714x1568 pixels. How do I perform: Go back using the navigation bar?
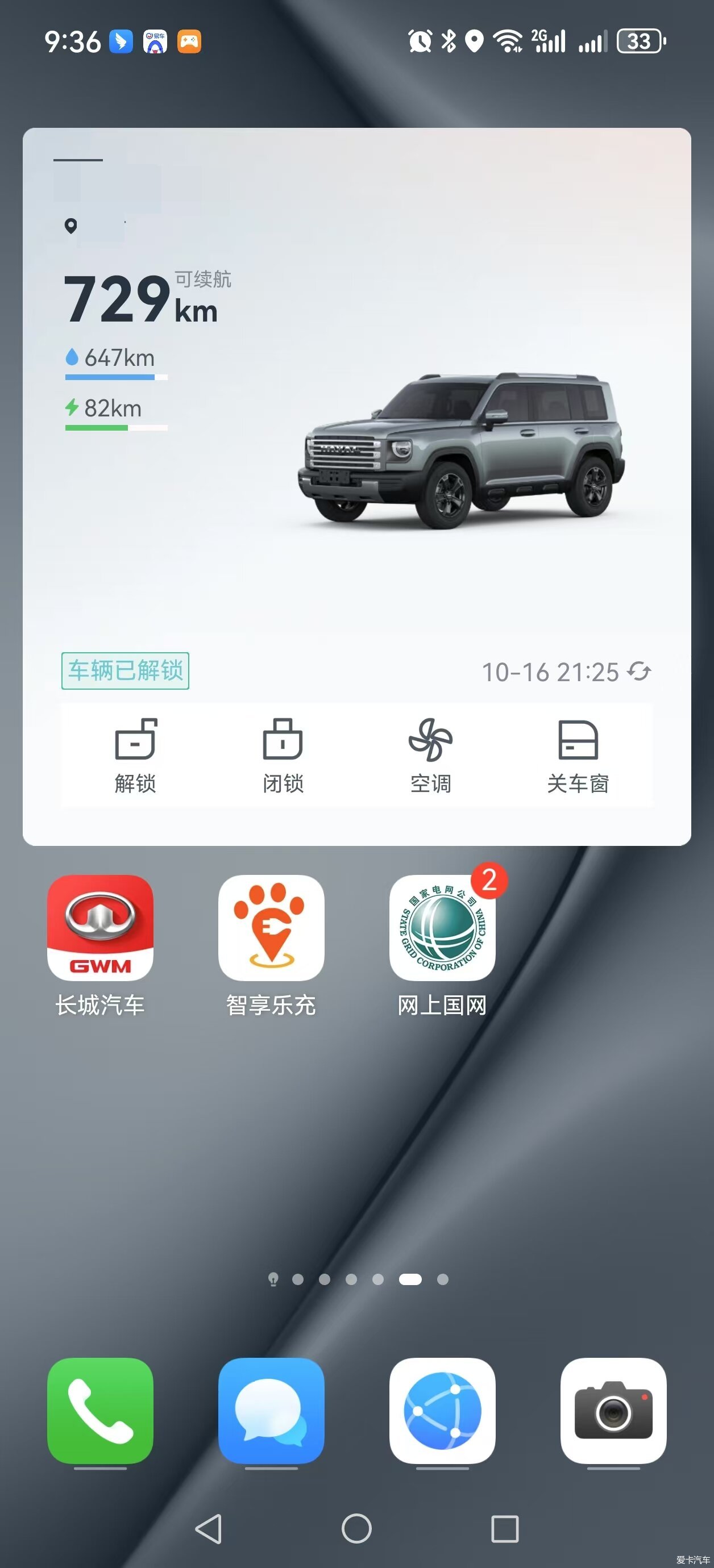[209, 1528]
